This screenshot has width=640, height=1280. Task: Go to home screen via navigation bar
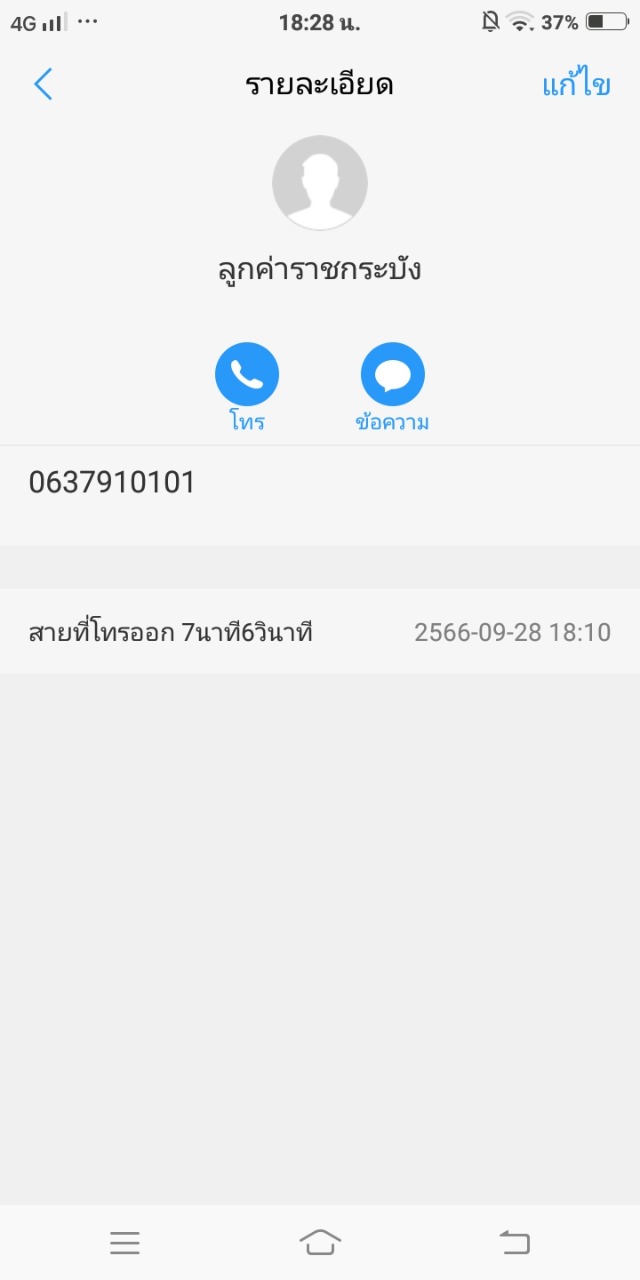point(320,1243)
